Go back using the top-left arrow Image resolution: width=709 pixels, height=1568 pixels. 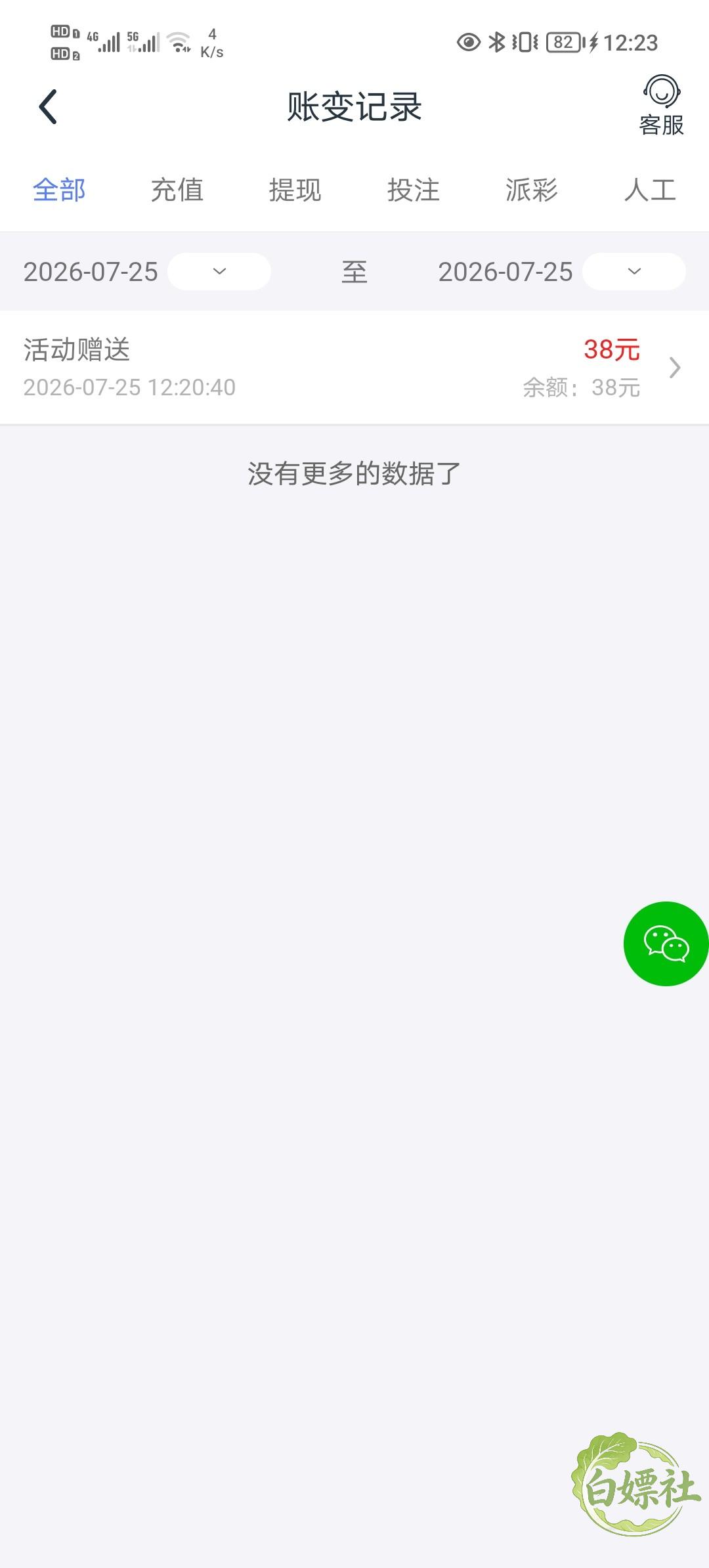(48, 106)
